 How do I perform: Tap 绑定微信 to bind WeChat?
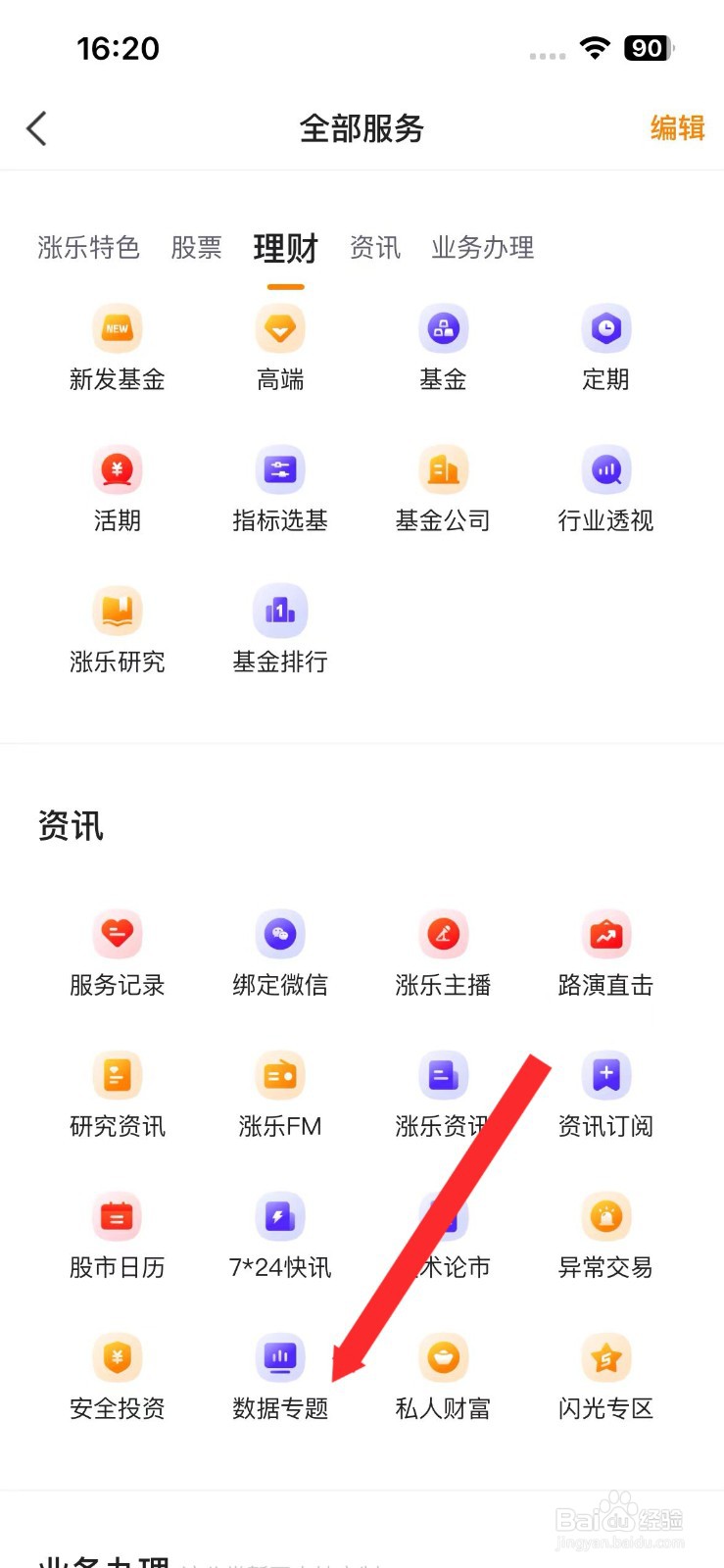pyautogui.click(x=280, y=953)
